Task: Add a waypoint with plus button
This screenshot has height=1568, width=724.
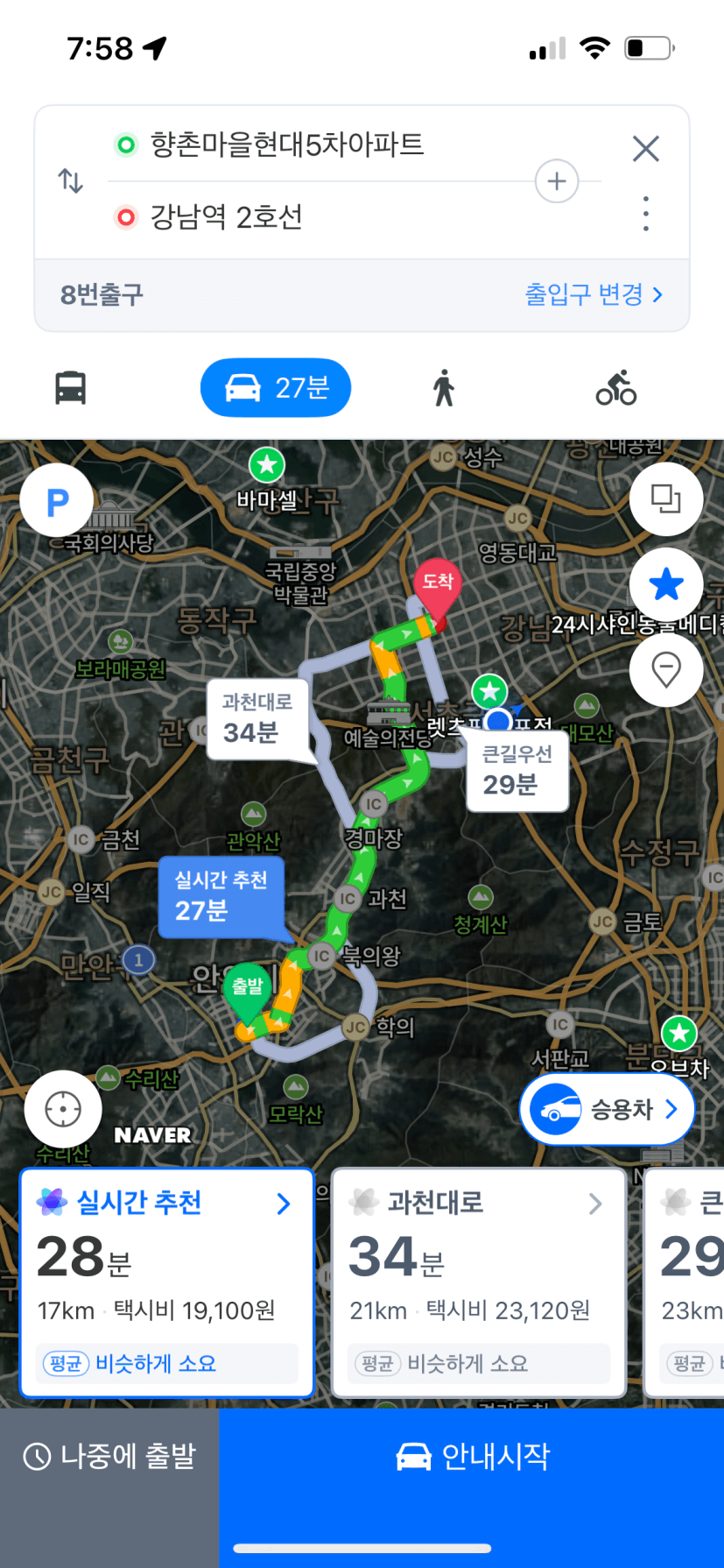Action: click(557, 181)
